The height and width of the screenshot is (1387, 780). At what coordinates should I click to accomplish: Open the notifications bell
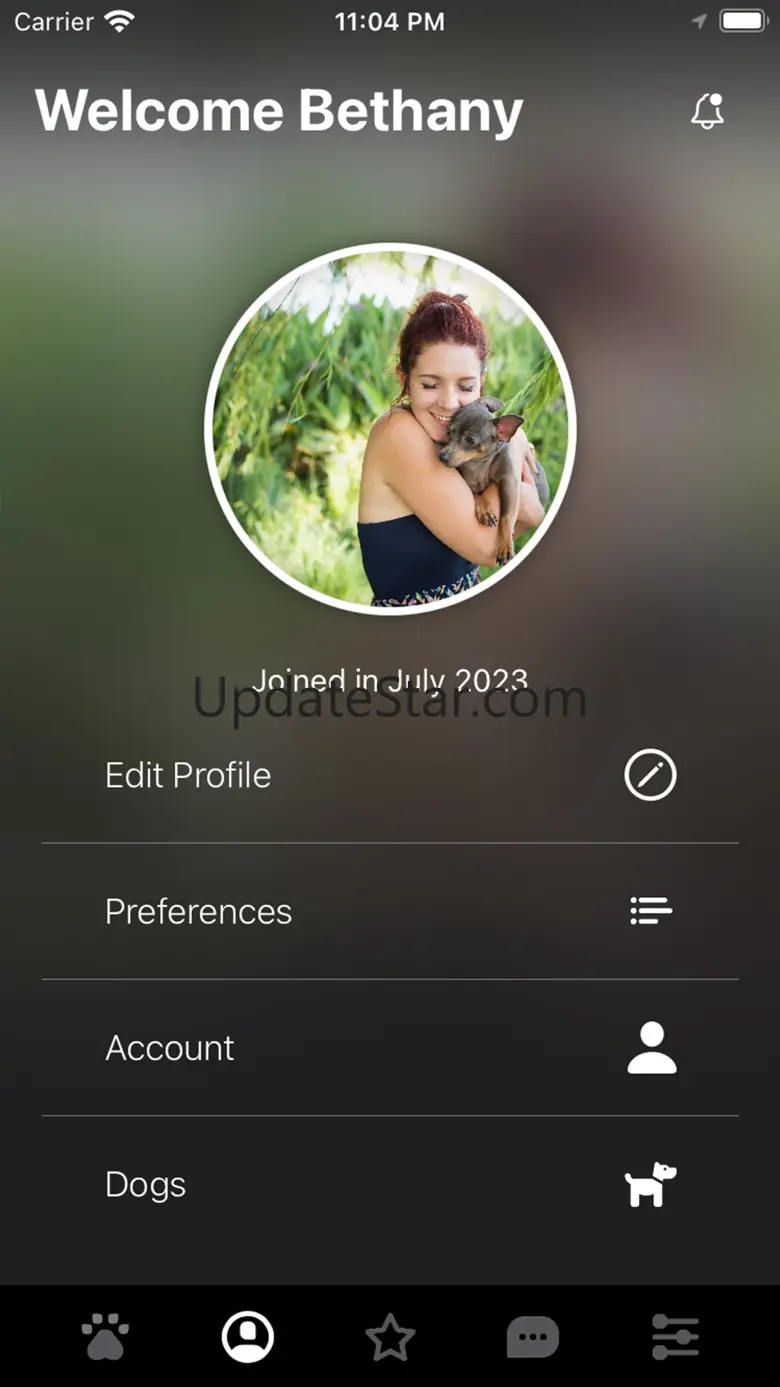707,110
